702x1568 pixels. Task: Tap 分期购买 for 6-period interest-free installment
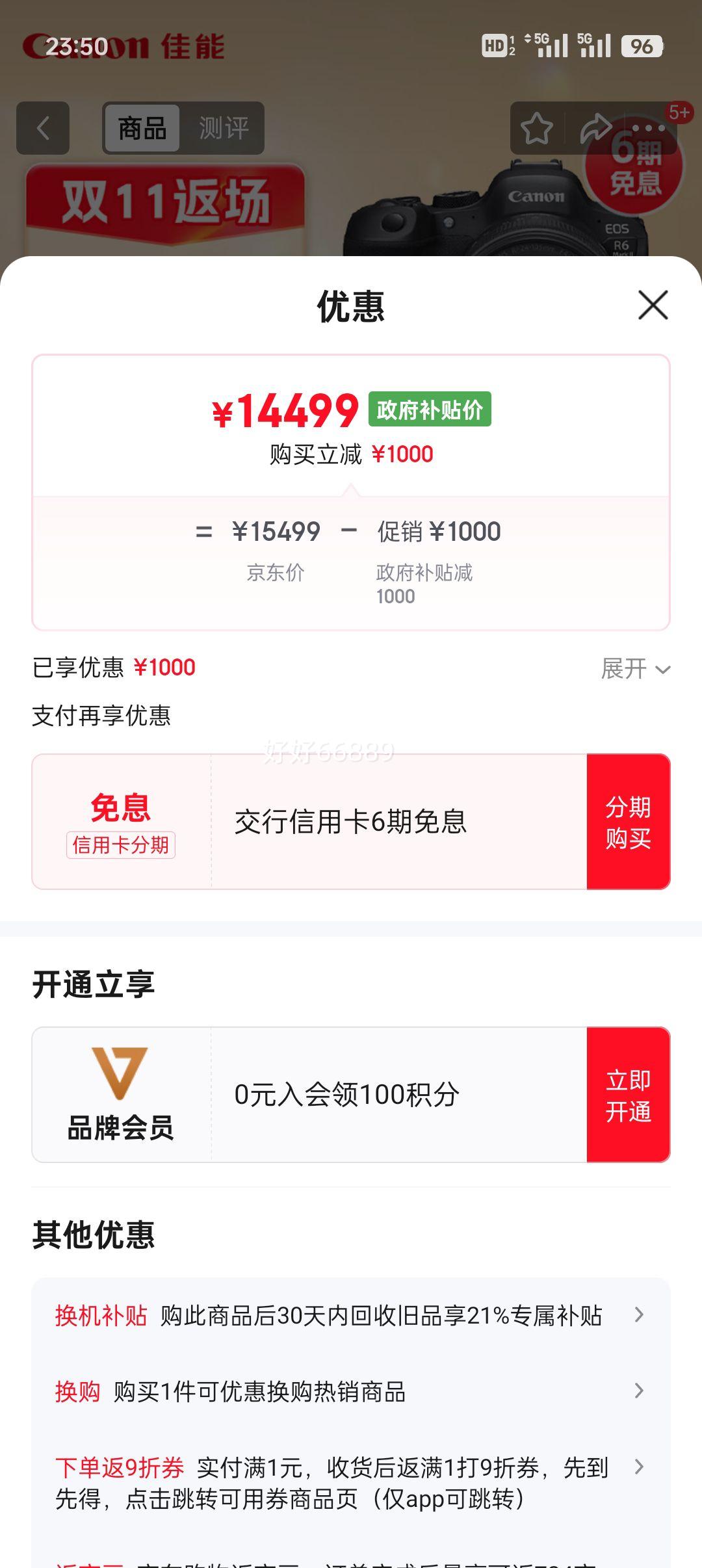click(x=628, y=822)
